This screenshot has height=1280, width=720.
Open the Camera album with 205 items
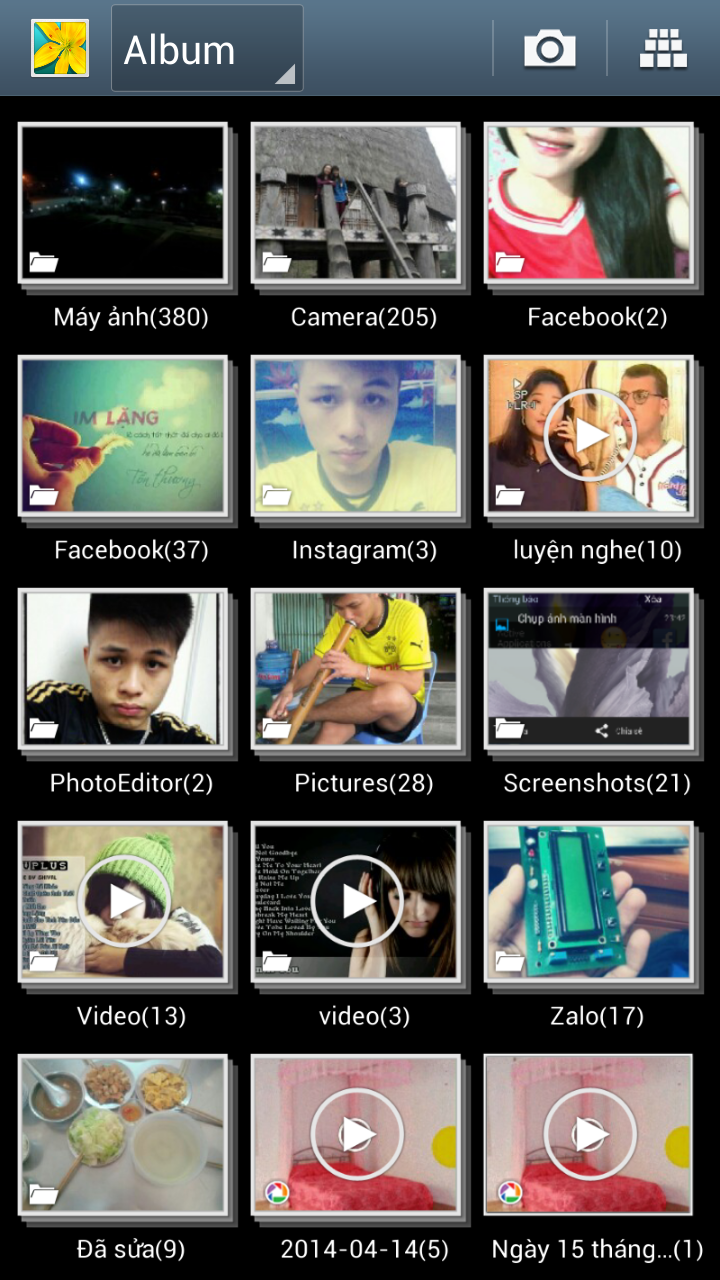click(x=355, y=203)
